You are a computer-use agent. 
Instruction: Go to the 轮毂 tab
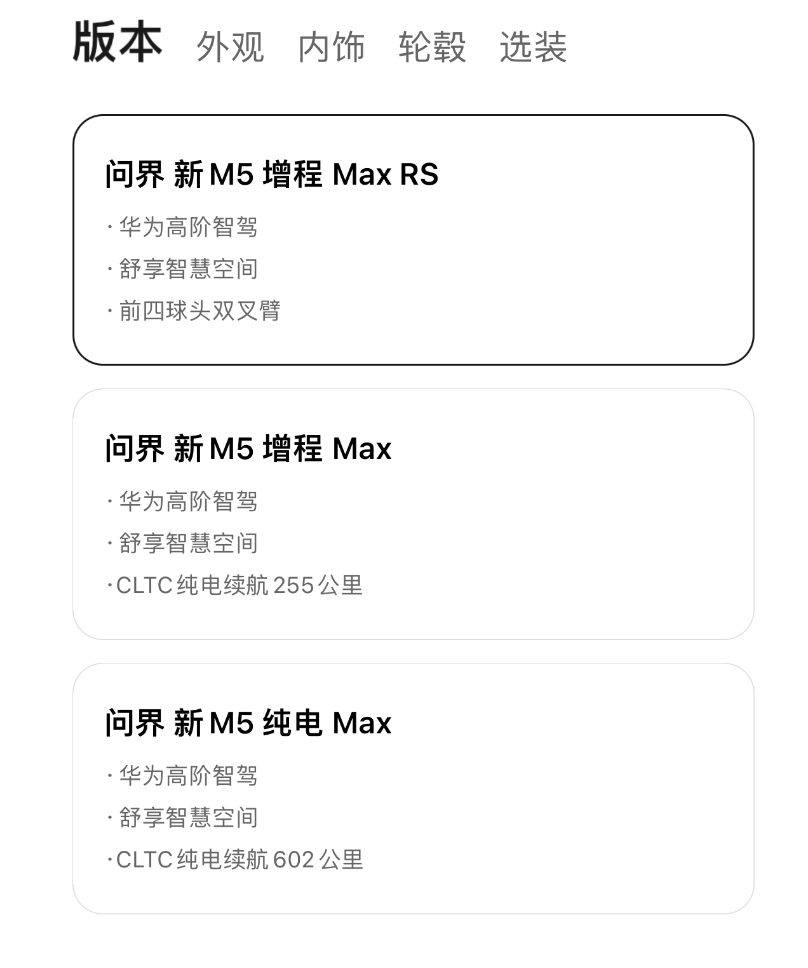tap(432, 47)
